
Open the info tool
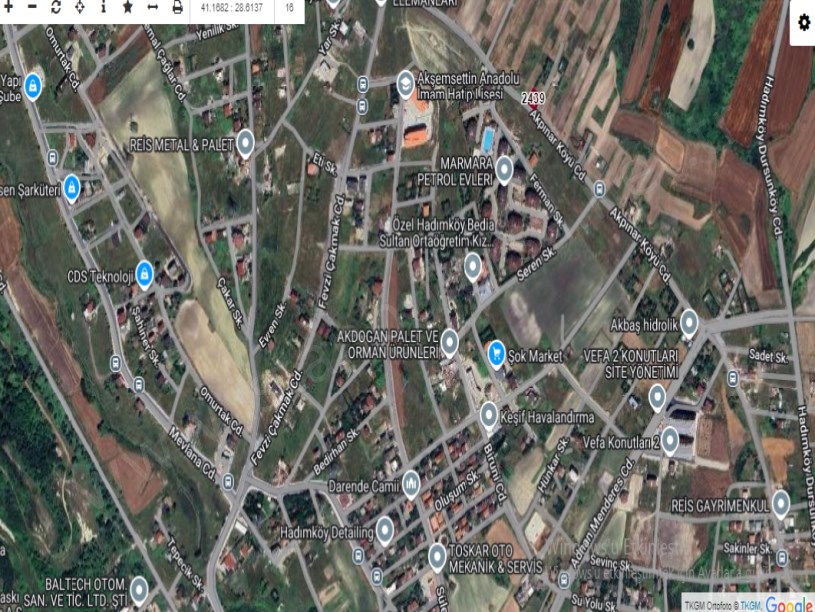[x=103, y=7]
